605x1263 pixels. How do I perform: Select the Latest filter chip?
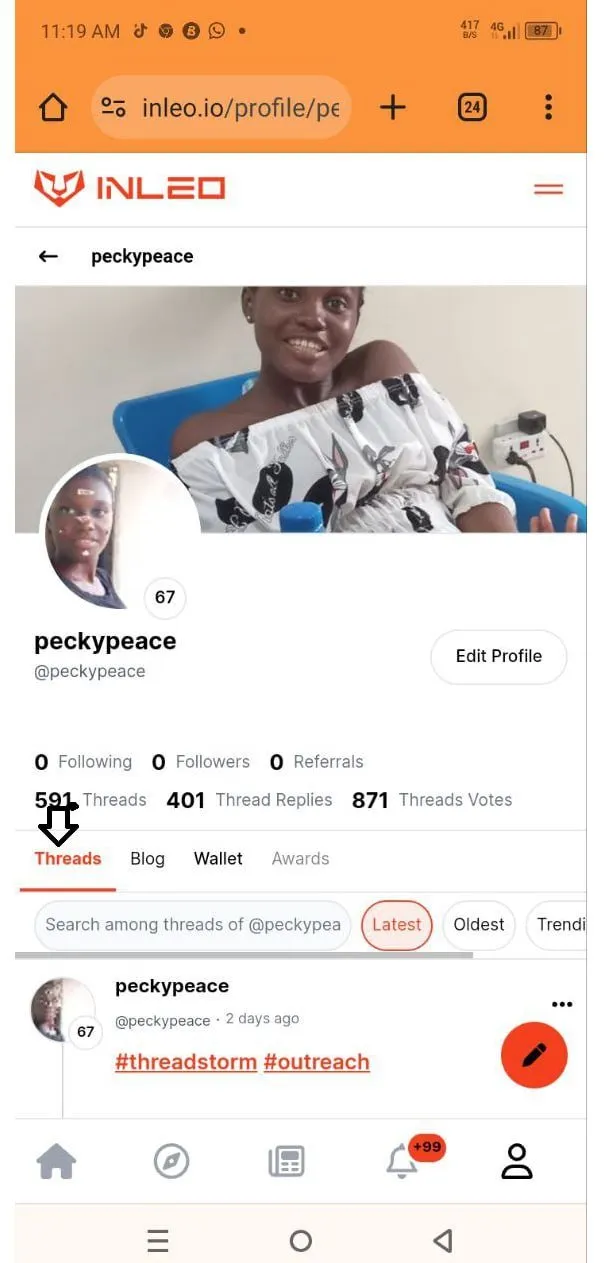[x=397, y=924]
